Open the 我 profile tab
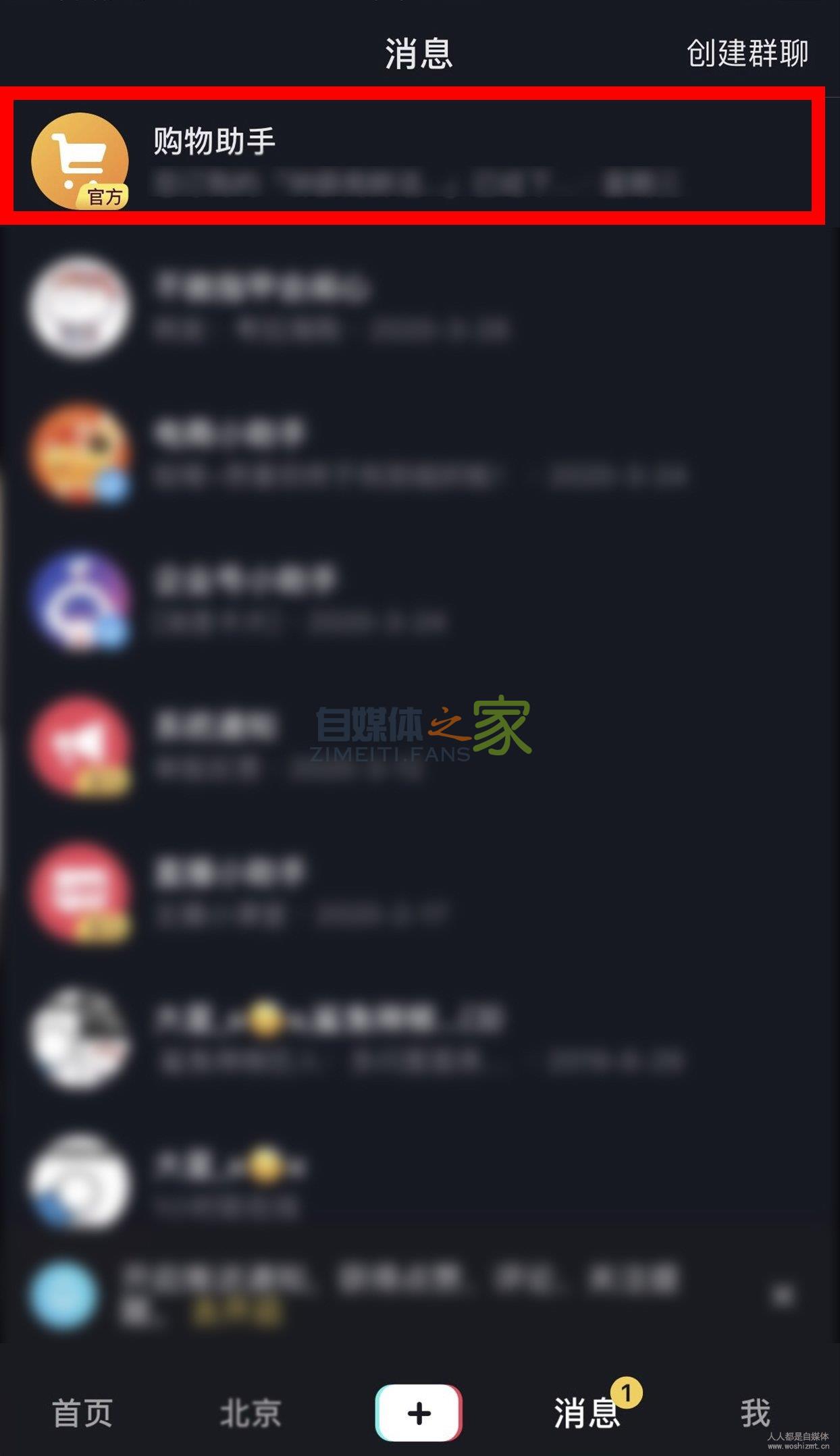The width and height of the screenshot is (840, 1456). [x=754, y=1413]
